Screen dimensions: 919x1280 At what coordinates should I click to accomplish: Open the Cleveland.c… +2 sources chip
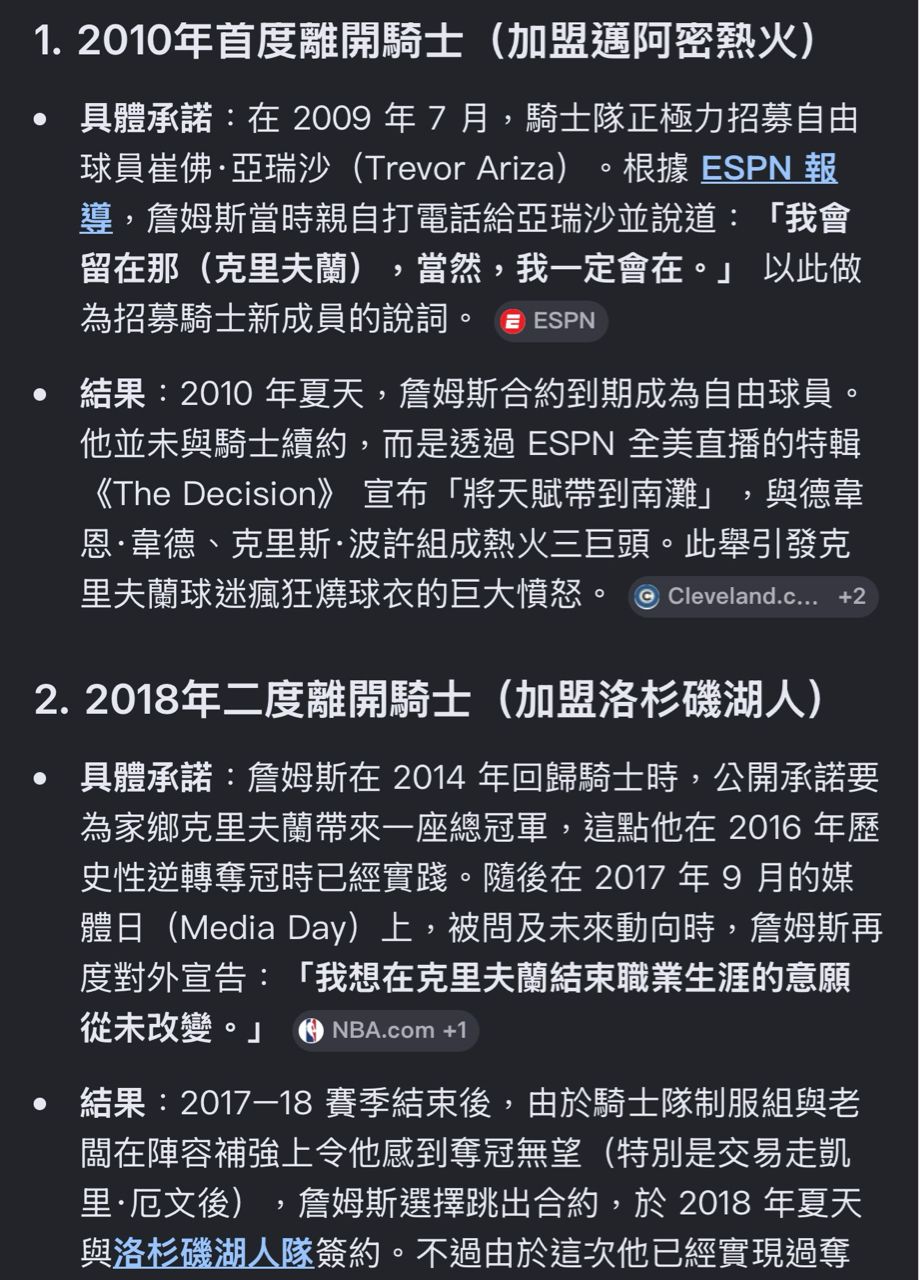(754, 597)
